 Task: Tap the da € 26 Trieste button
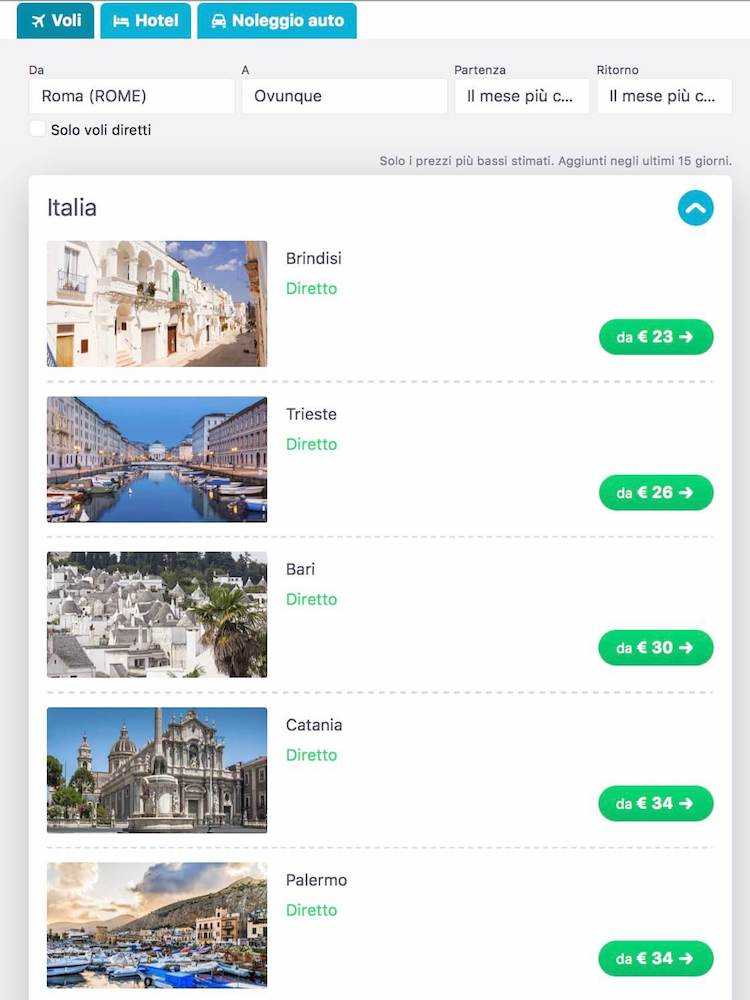pos(655,493)
